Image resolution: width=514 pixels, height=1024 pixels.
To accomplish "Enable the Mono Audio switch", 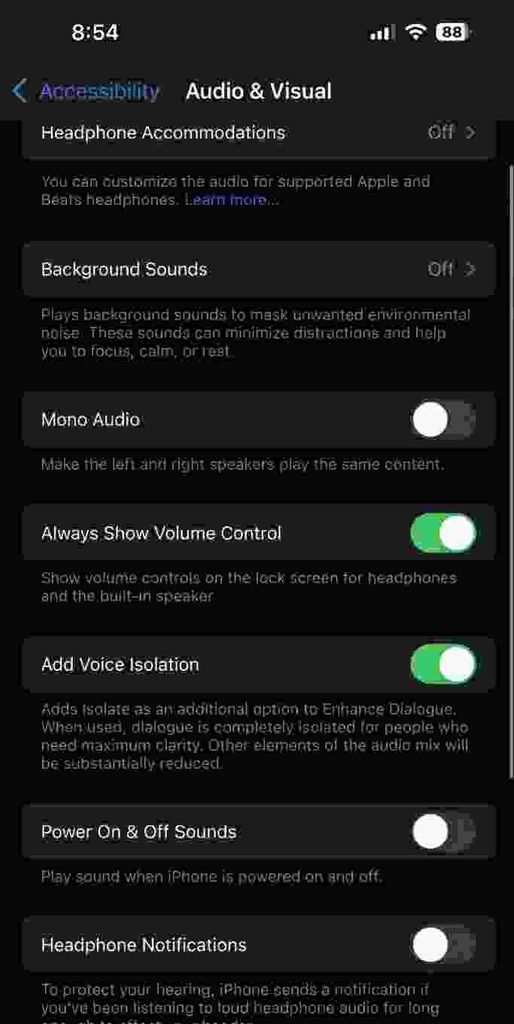I will point(443,419).
